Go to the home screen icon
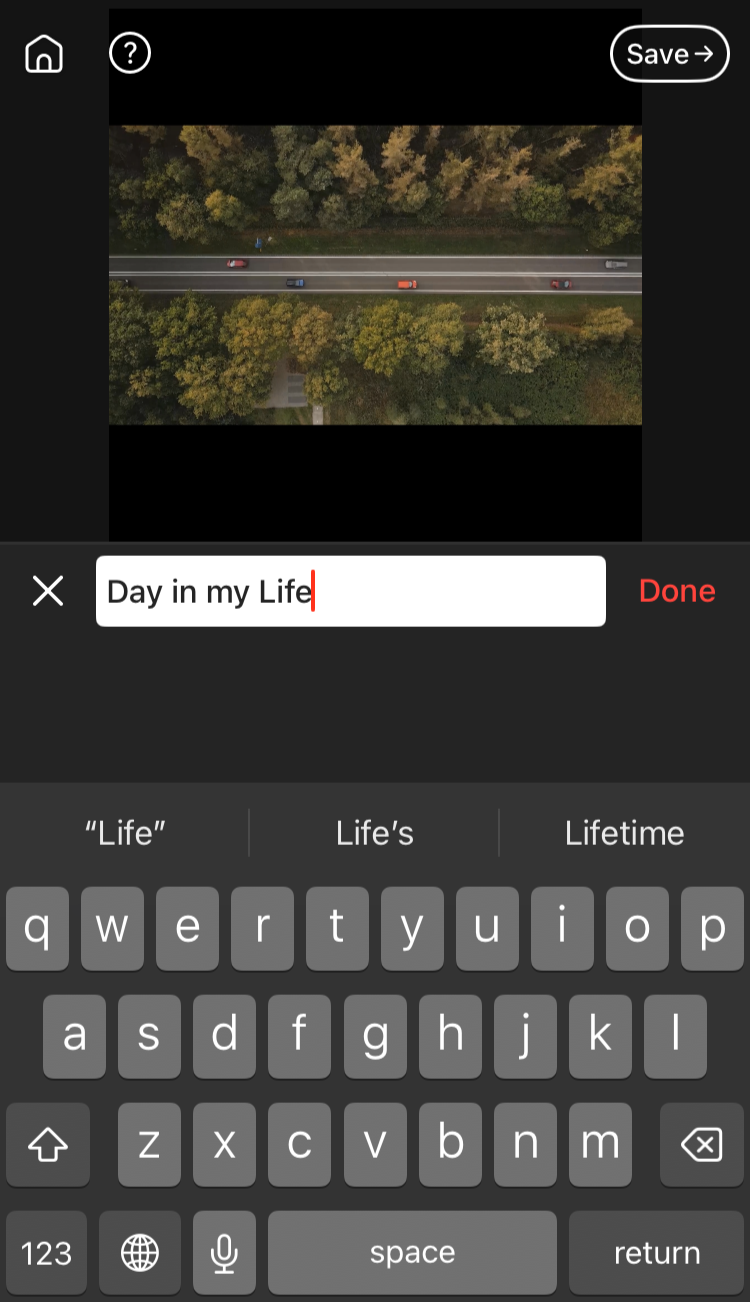750x1302 pixels. 44,54
